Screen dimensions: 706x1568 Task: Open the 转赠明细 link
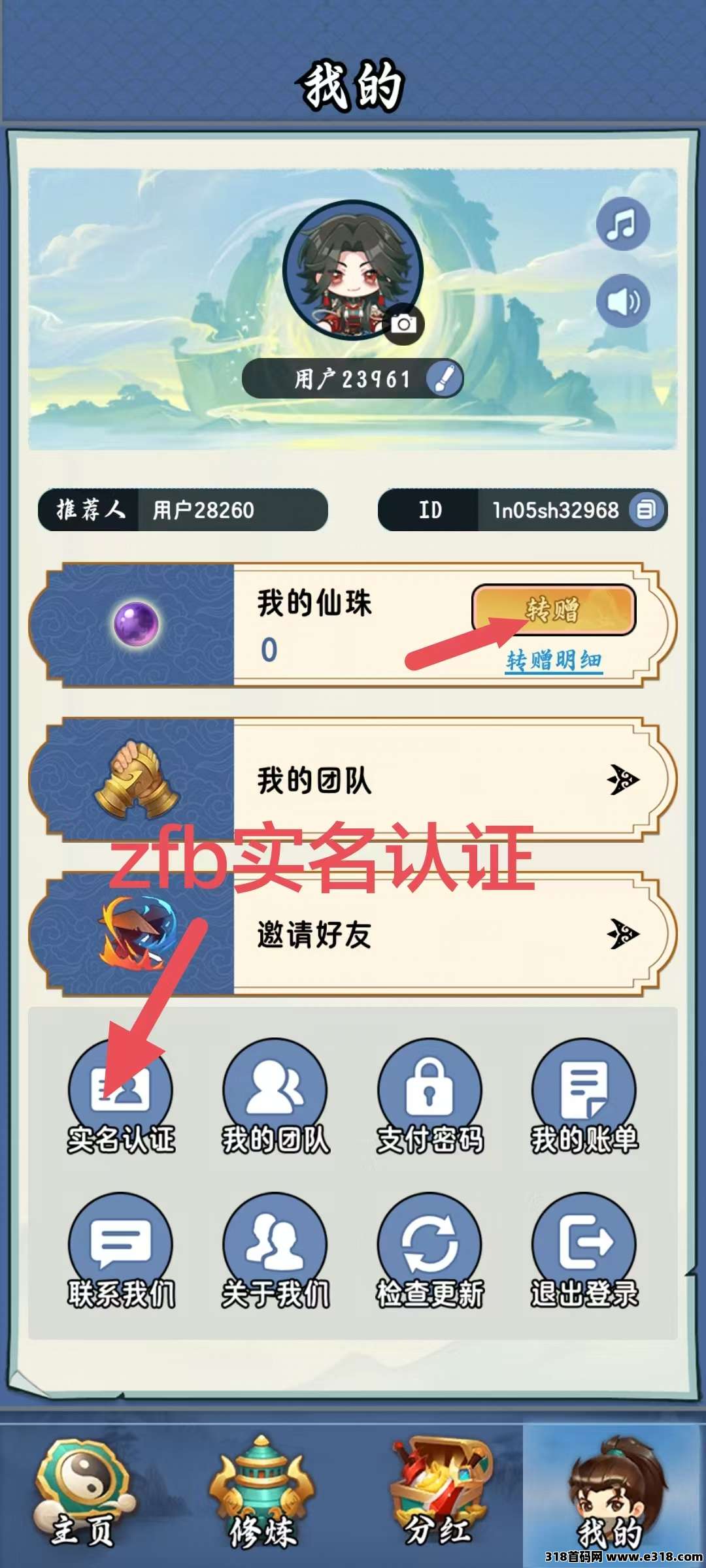click(x=553, y=661)
